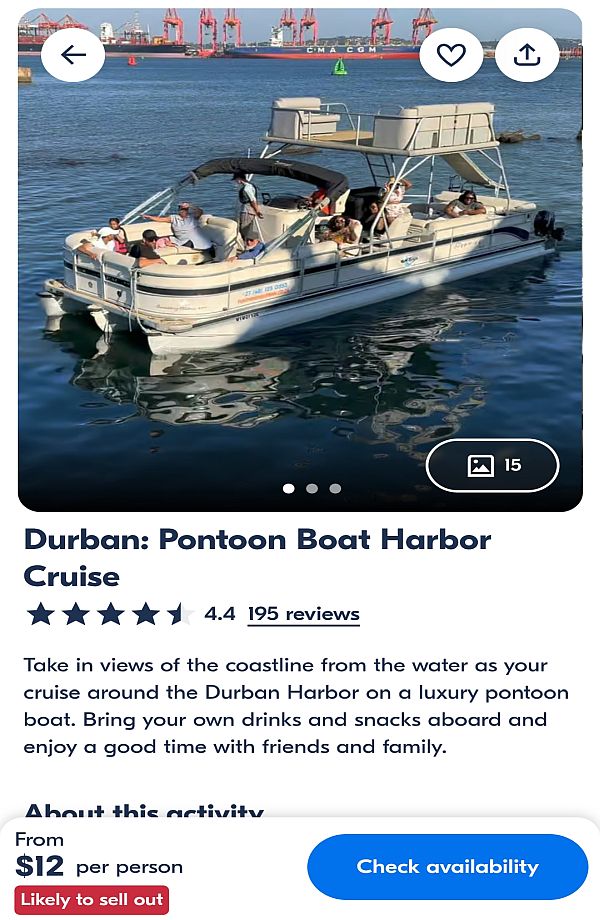The image size is (600, 920).
Task: Open the 195 reviews link
Action: 303,613
